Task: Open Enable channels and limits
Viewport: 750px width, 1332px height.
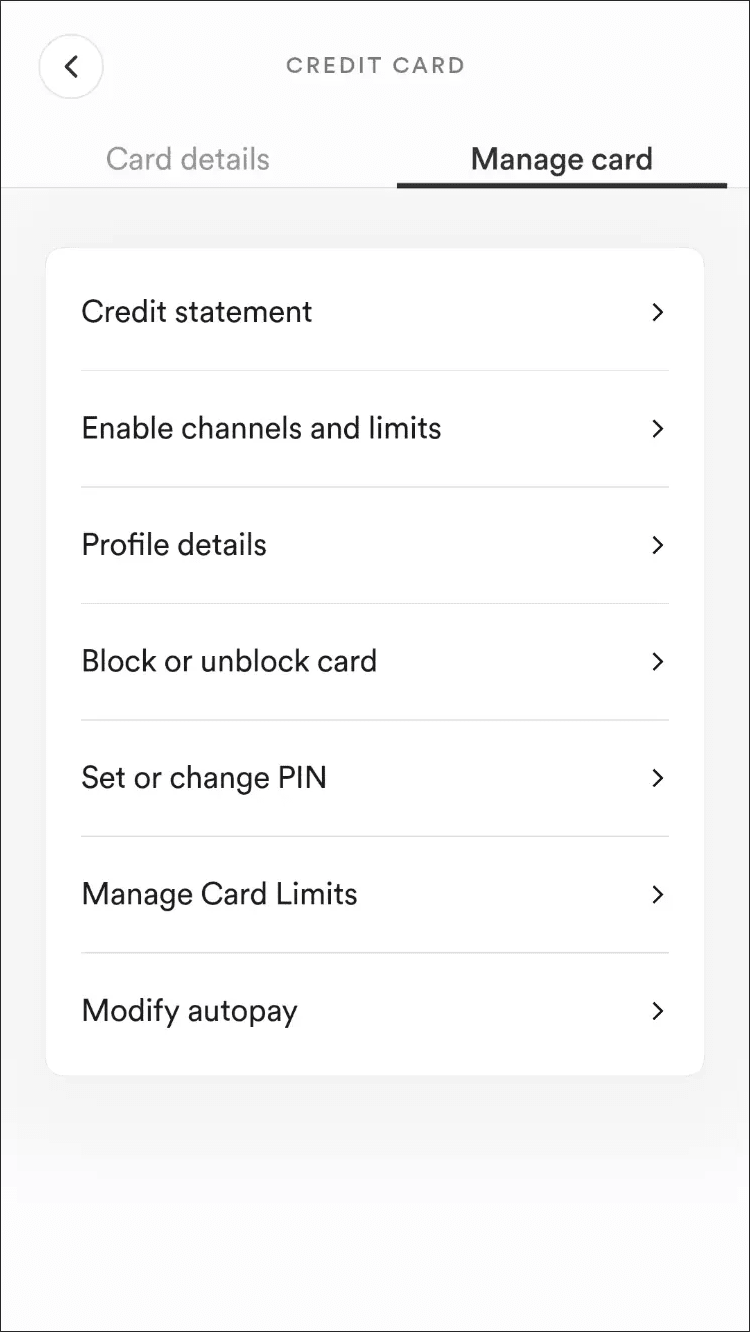Action: pos(375,429)
